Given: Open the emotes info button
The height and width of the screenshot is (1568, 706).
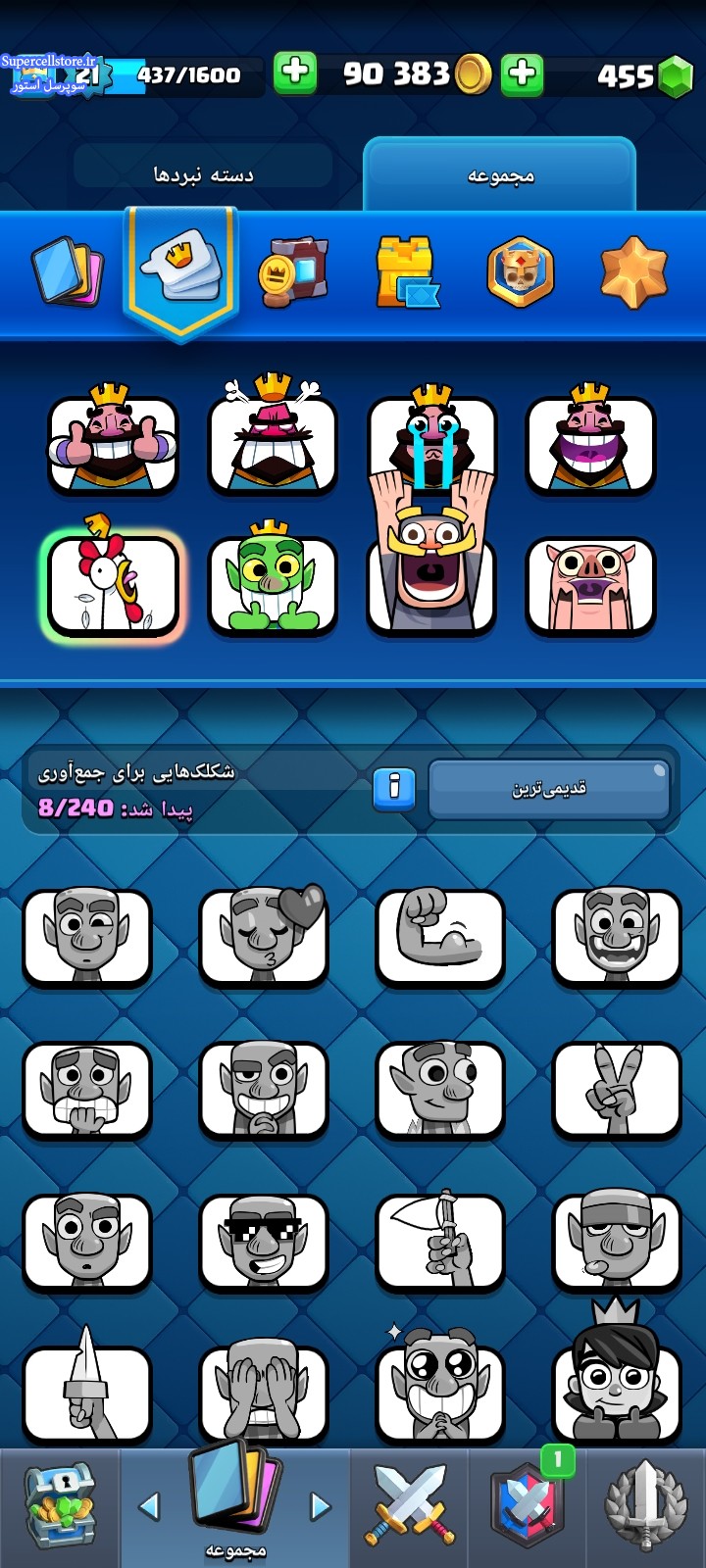Looking at the screenshot, I should (394, 788).
